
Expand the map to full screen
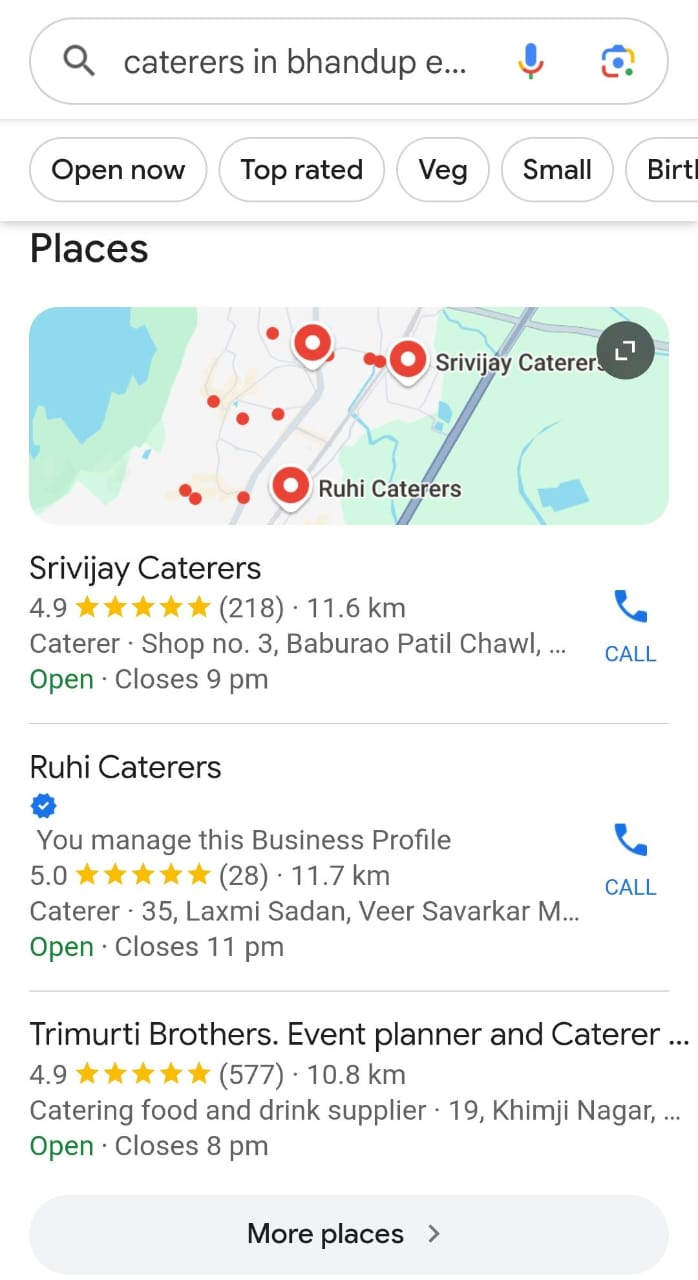tap(625, 350)
